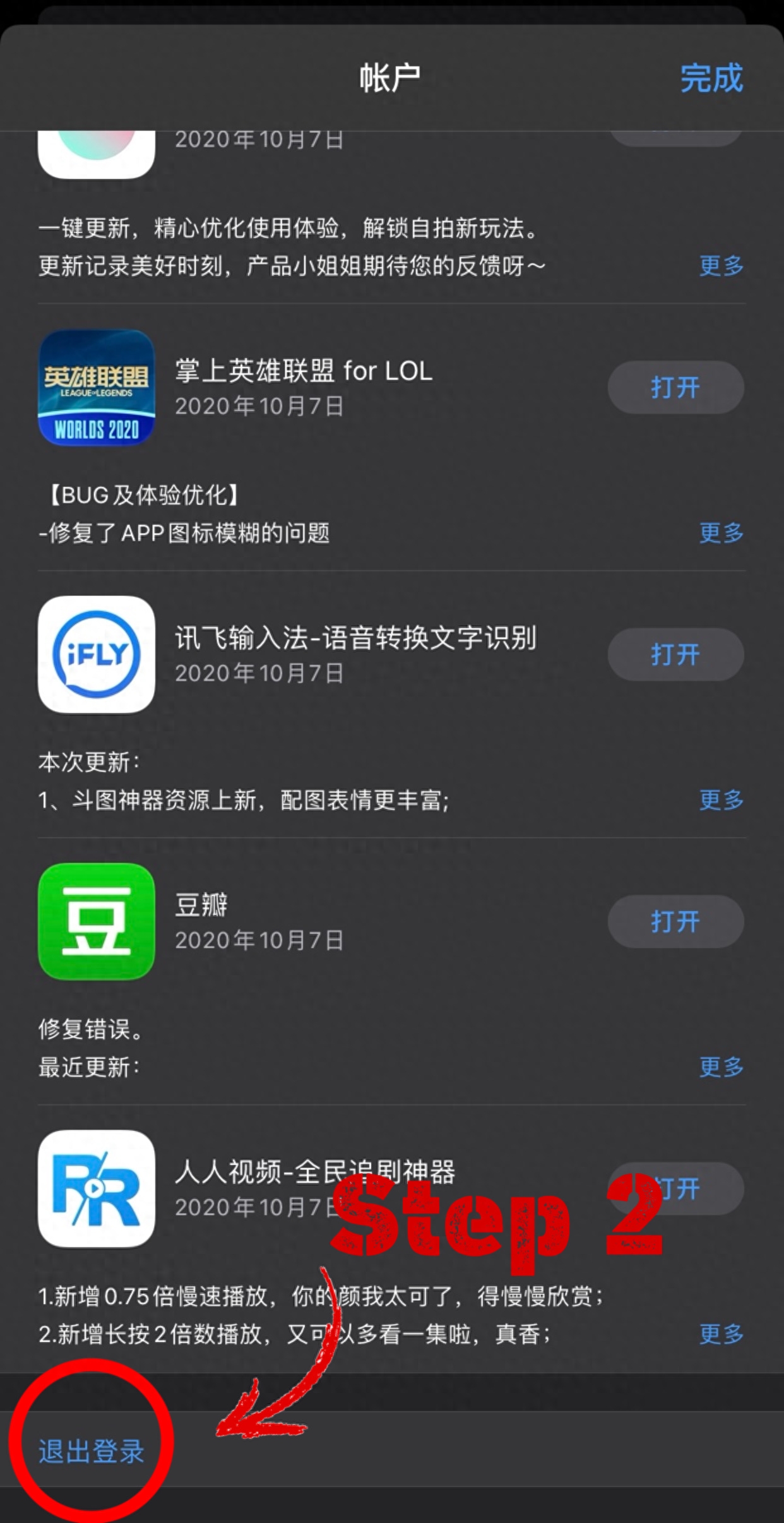784x1523 pixels.
Task: Open the 豆瓣 app with 打开
Action: click(675, 921)
